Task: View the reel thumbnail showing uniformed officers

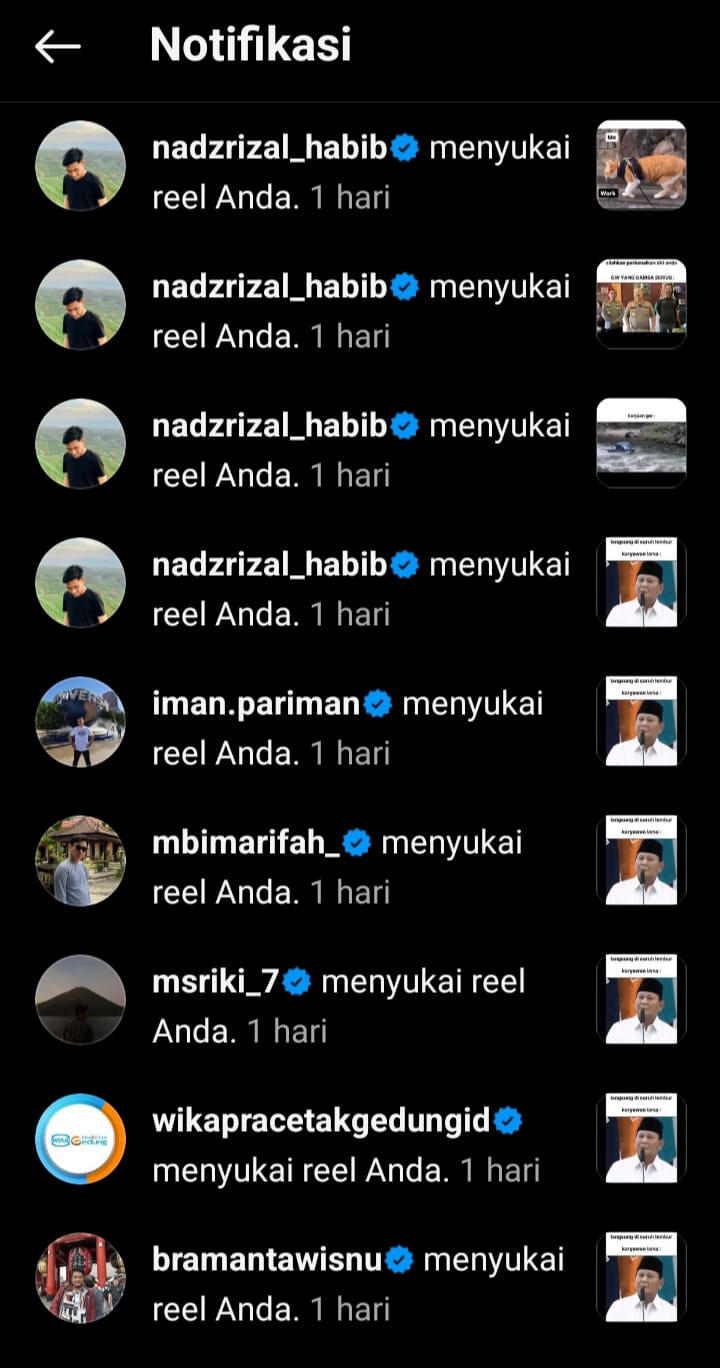Action: (x=641, y=304)
